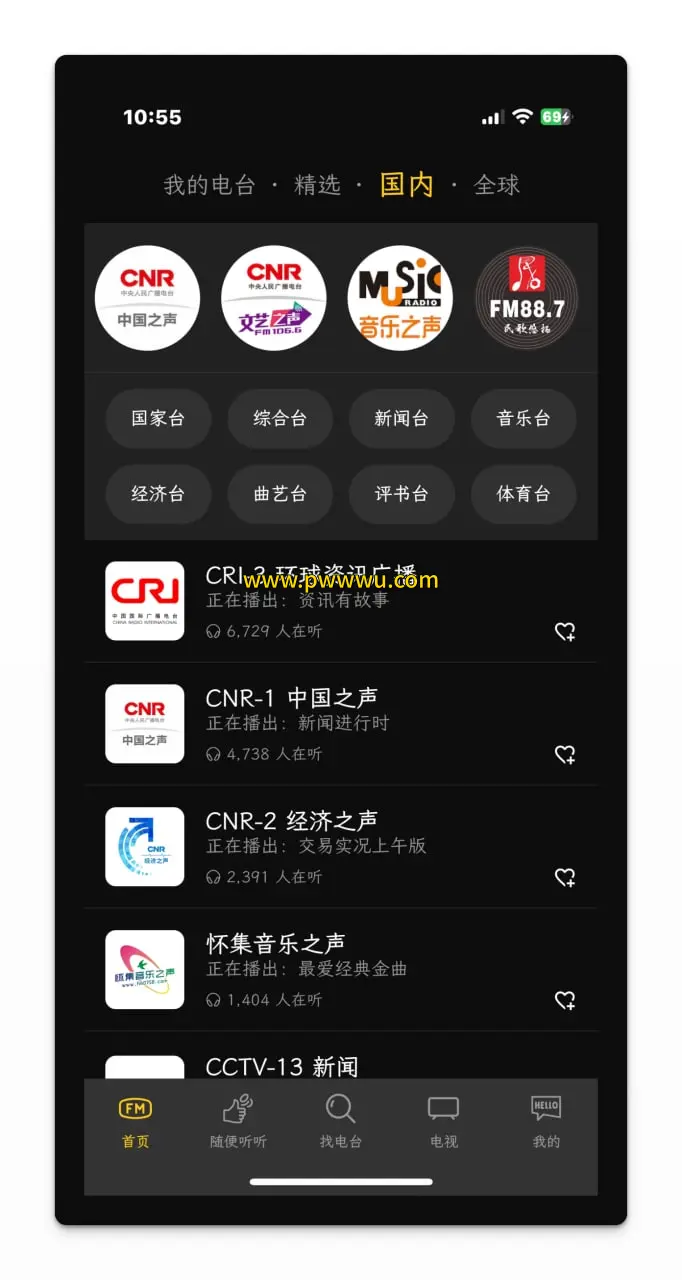Favorite the CRI 环球资讯广播 station
682x1280 pixels.
[565, 632]
